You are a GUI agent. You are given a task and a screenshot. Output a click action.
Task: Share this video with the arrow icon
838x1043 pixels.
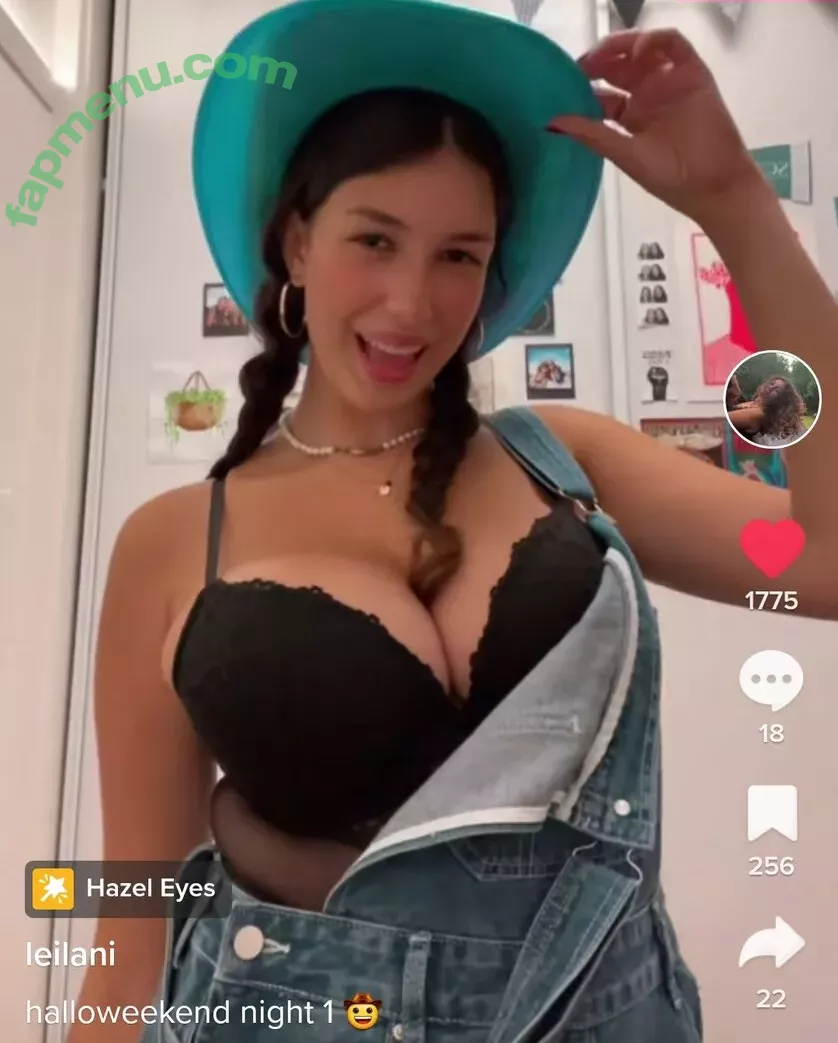[771, 943]
